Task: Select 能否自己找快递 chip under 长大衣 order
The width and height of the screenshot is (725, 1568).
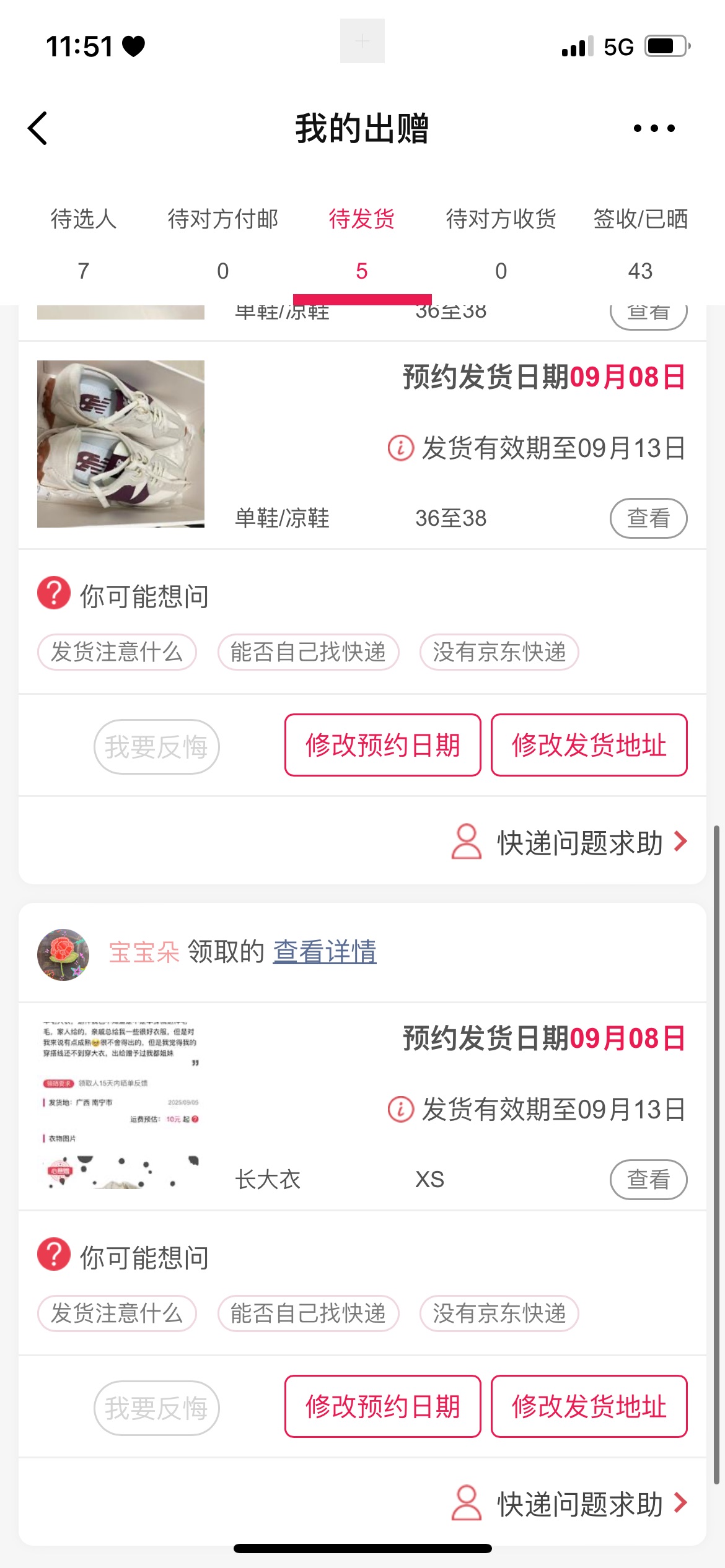Action: tap(308, 1313)
